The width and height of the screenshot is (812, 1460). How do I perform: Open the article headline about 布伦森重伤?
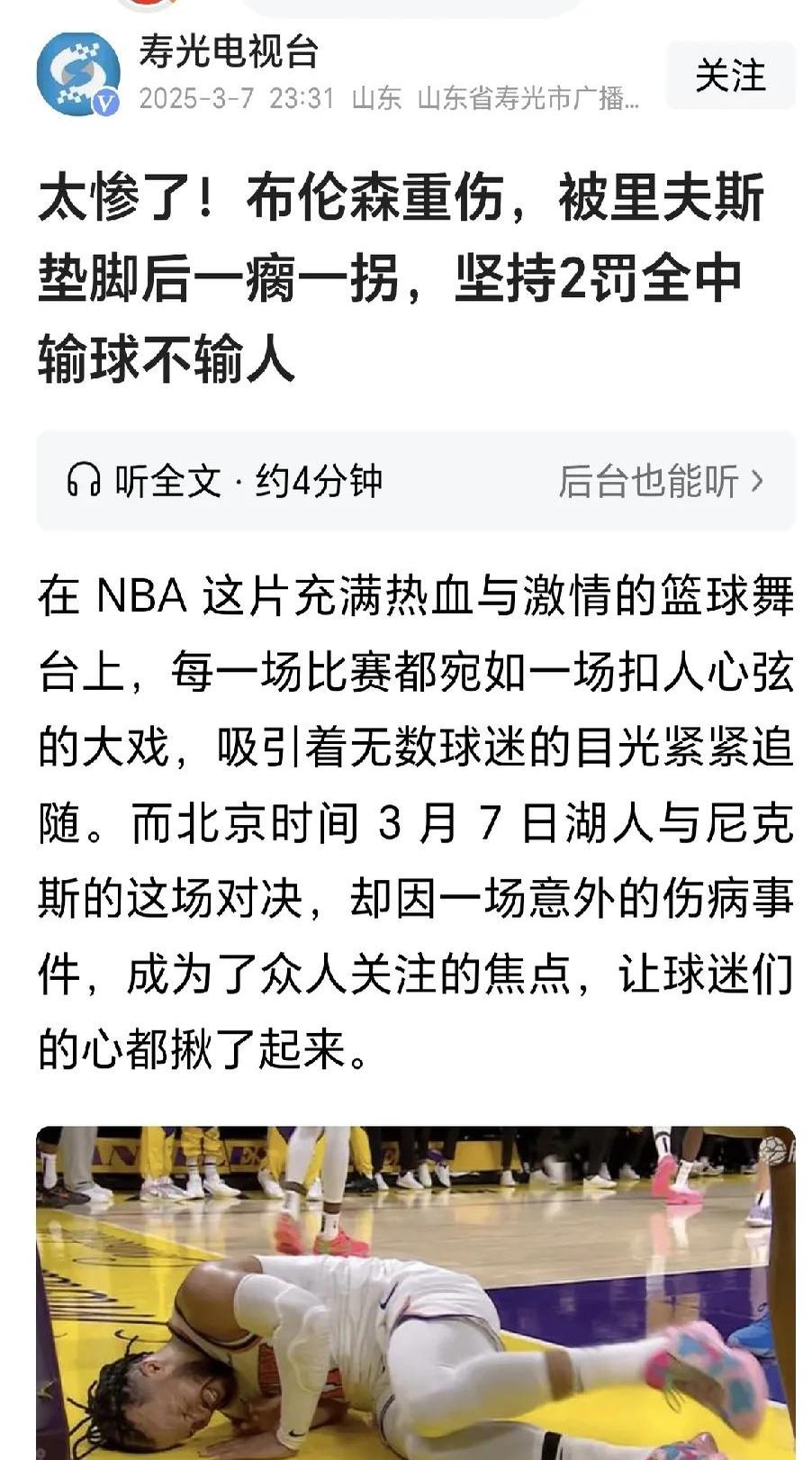coord(405,270)
